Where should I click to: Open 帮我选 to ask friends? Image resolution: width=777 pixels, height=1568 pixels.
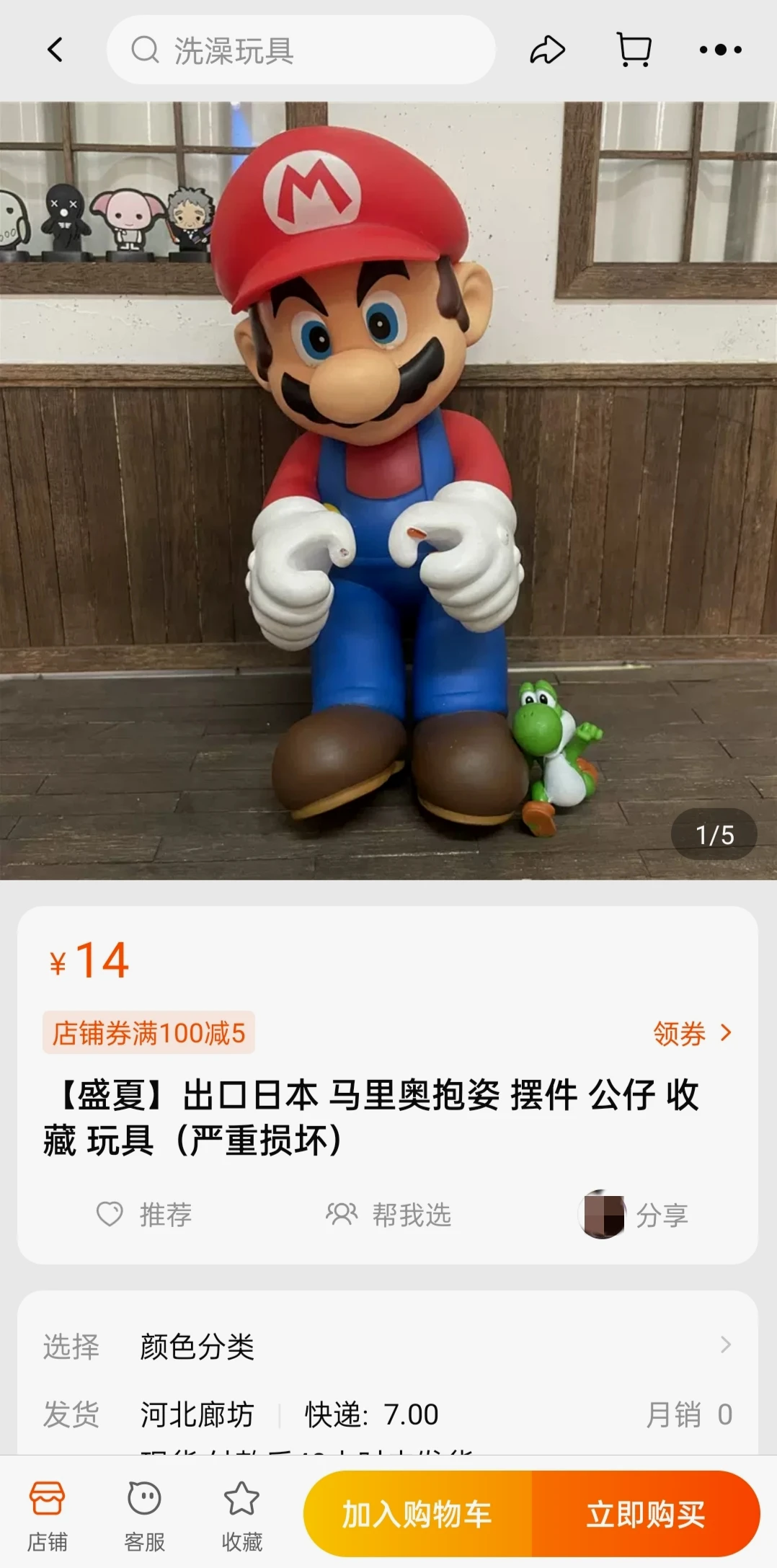click(x=388, y=1215)
